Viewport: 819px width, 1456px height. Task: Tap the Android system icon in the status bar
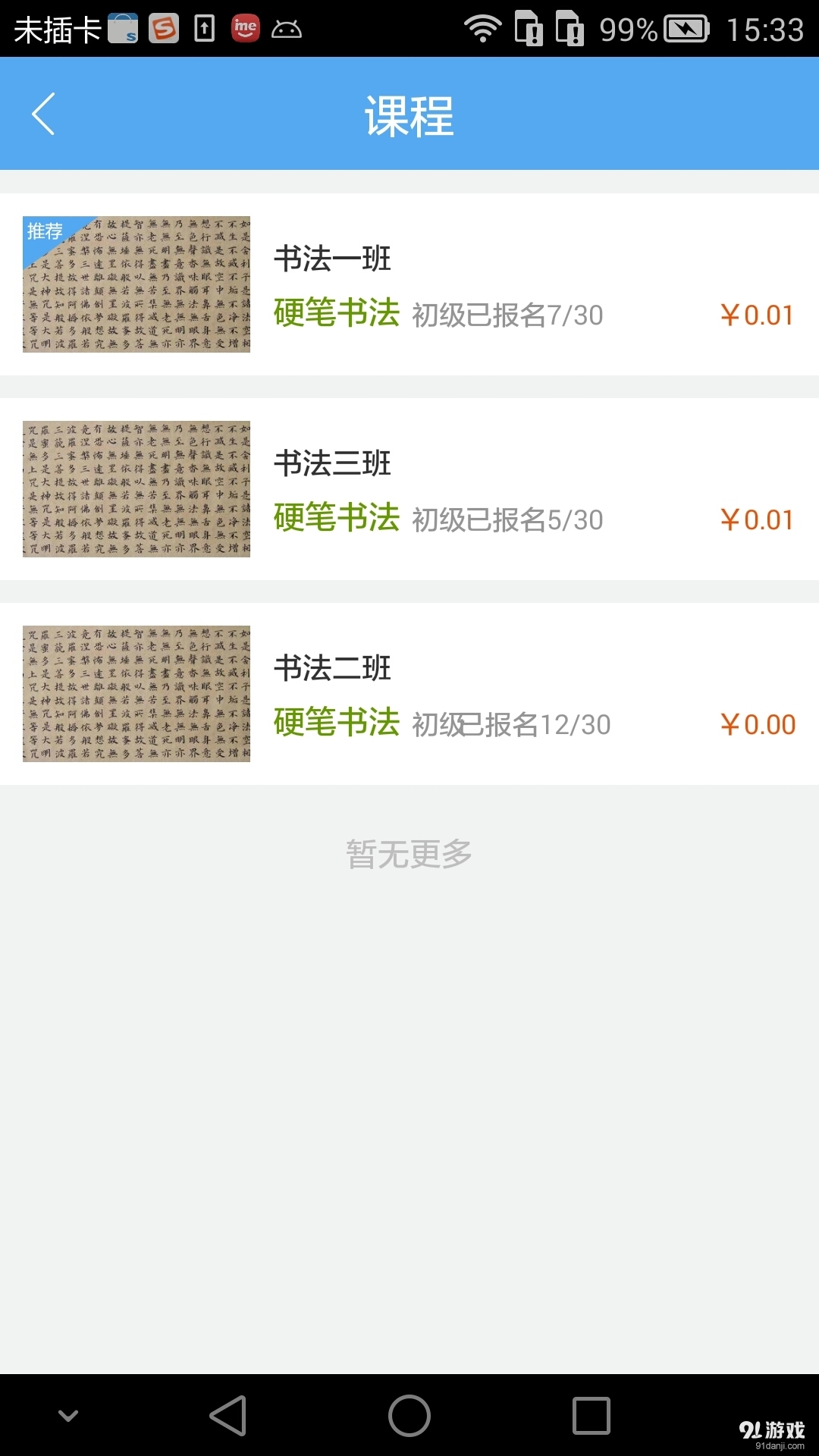coord(287,29)
